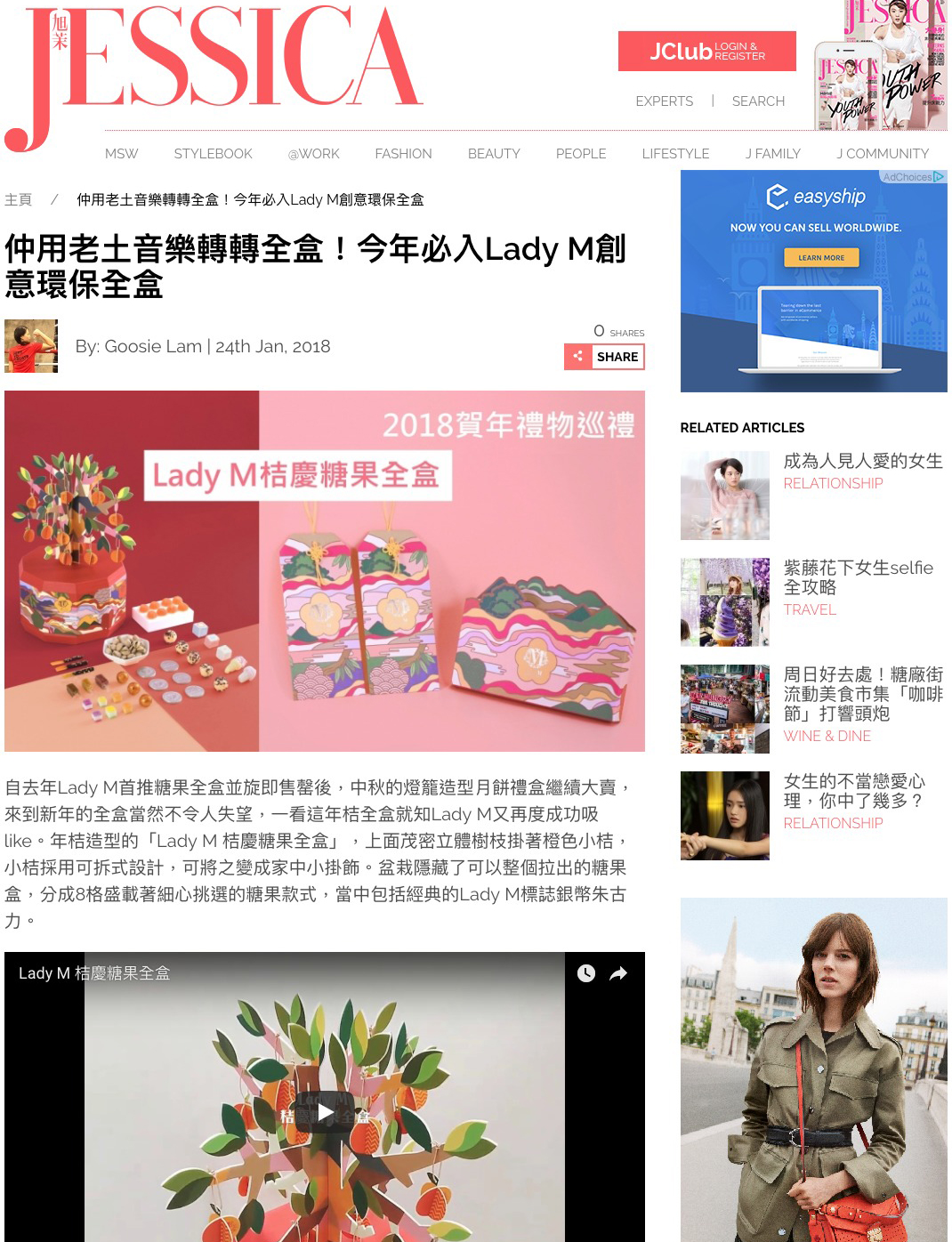
Task: Open the EXPERTS link
Action: 664,101
